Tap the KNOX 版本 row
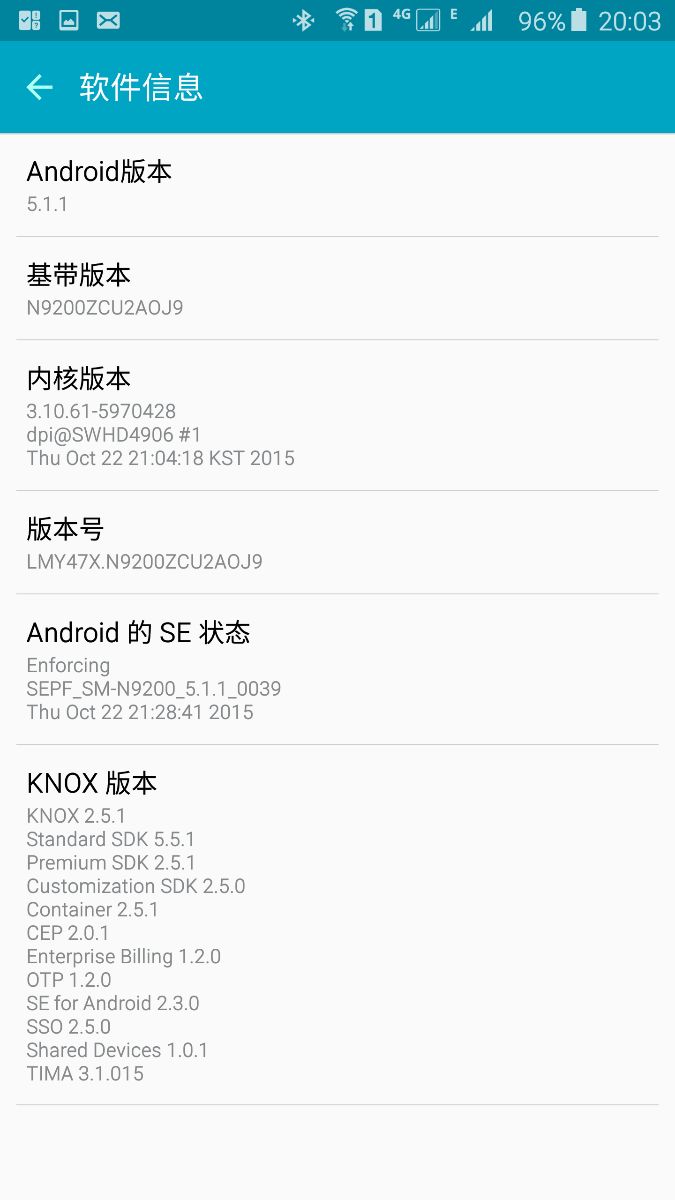 [337, 925]
